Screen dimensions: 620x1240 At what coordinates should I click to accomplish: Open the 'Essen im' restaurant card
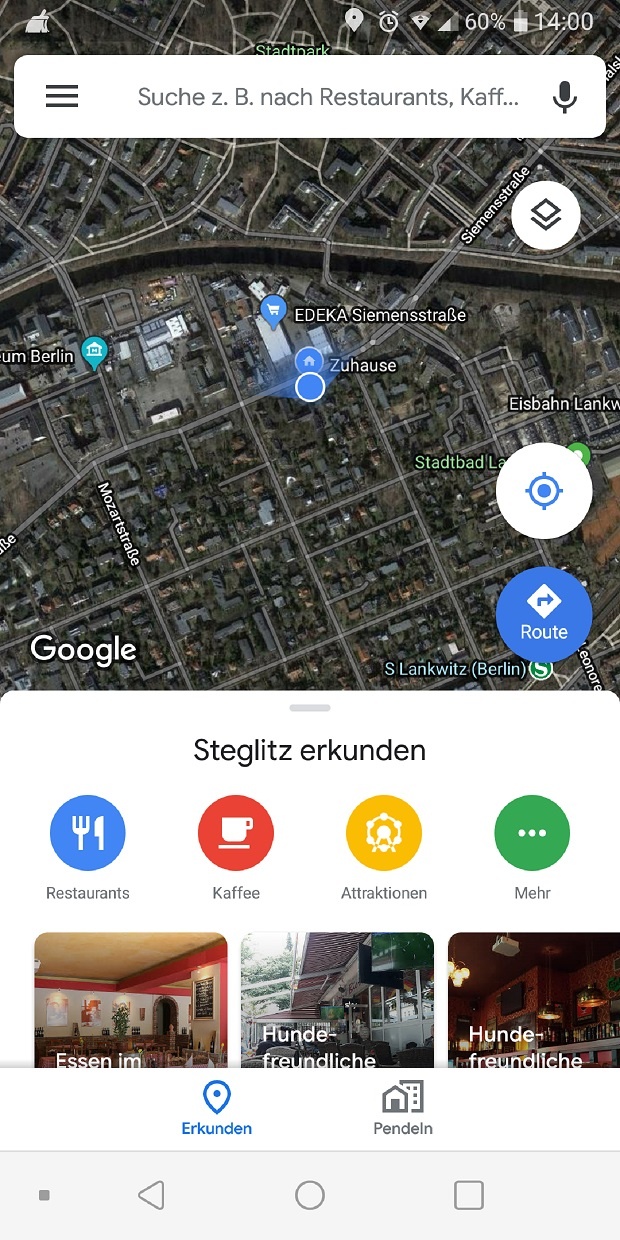[x=131, y=1000]
